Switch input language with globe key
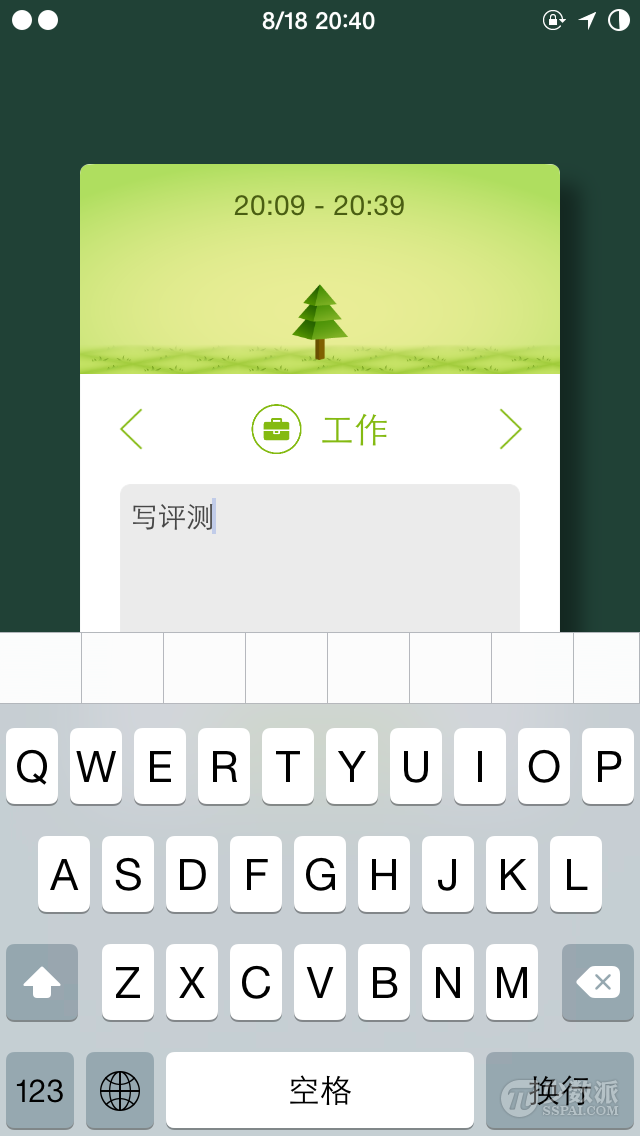Viewport: 640px width, 1136px height. pyautogui.click(x=120, y=1090)
